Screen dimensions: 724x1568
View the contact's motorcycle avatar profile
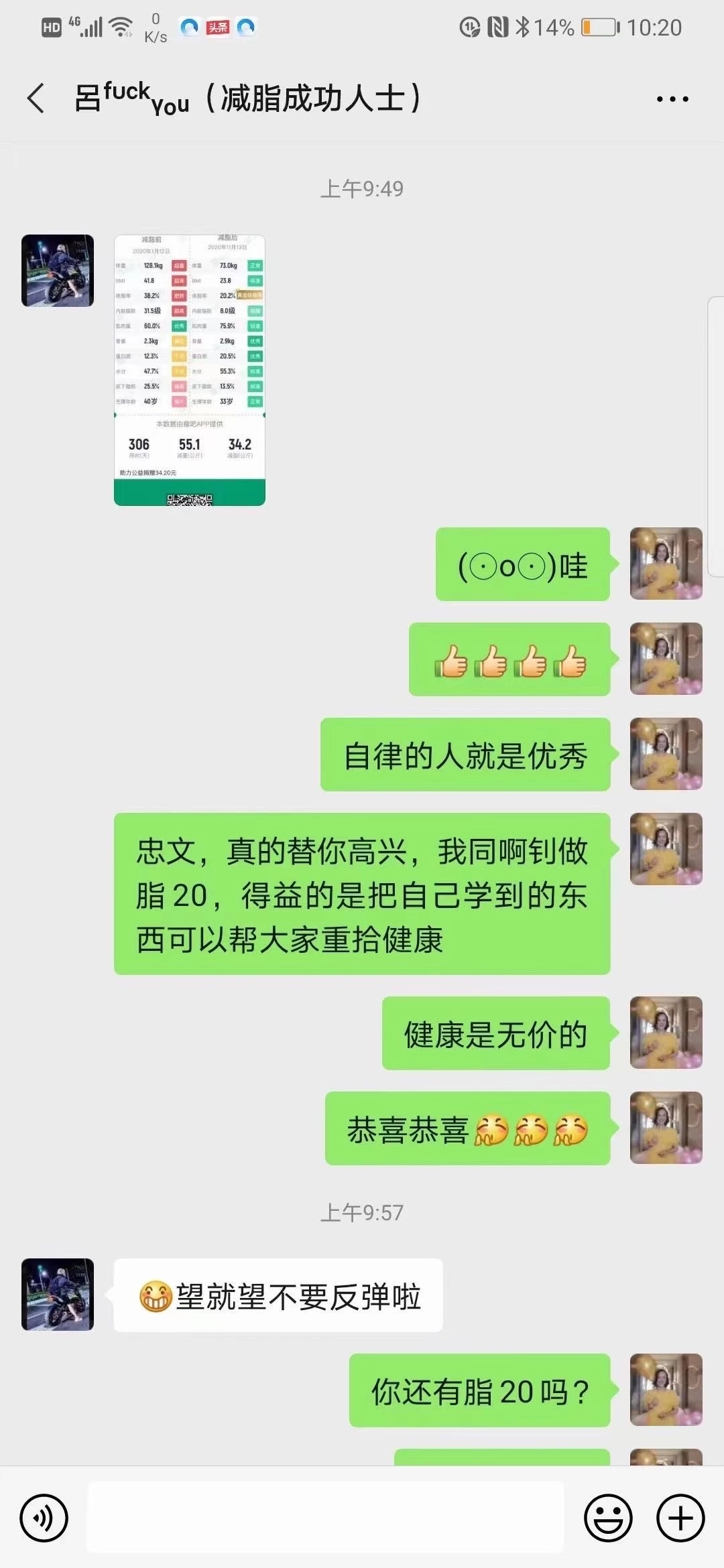(58, 271)
